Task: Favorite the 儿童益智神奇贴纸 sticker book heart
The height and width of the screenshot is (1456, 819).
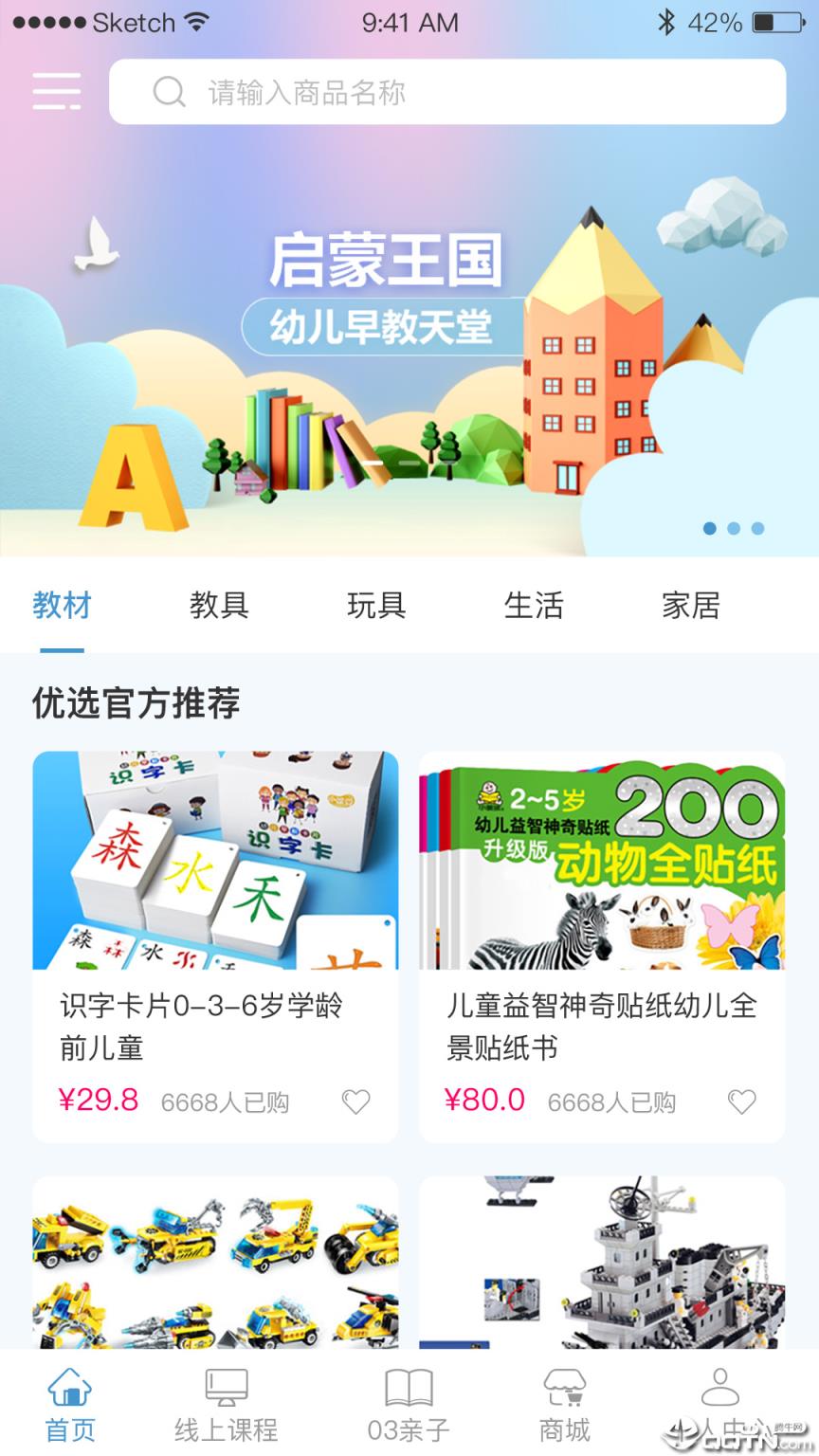Action: (741, 1102)
